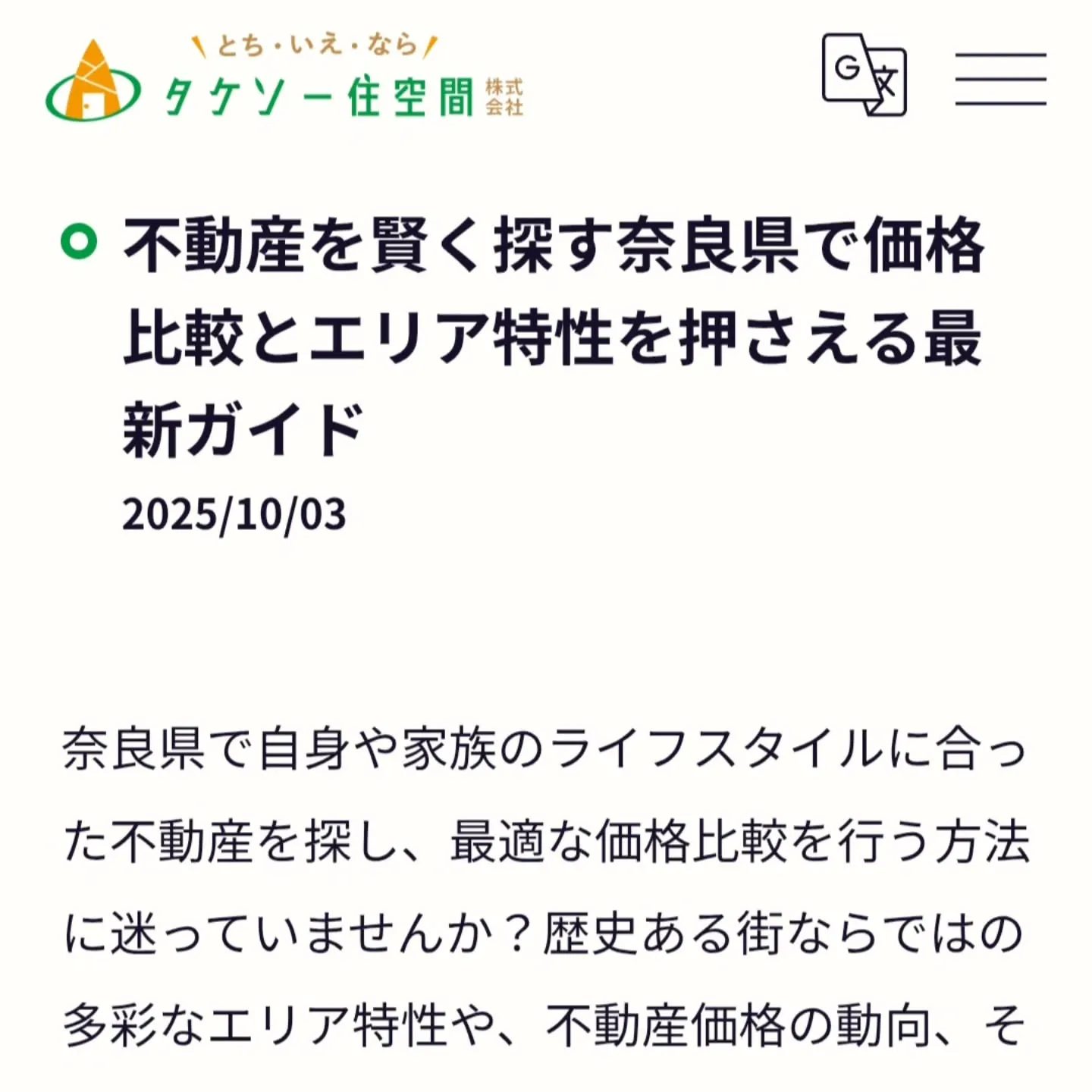The width and height of the screenshot is (1092, 1092).
Task: Tap the タケソー住空間 logo to go home
Action: click(284, 80)
